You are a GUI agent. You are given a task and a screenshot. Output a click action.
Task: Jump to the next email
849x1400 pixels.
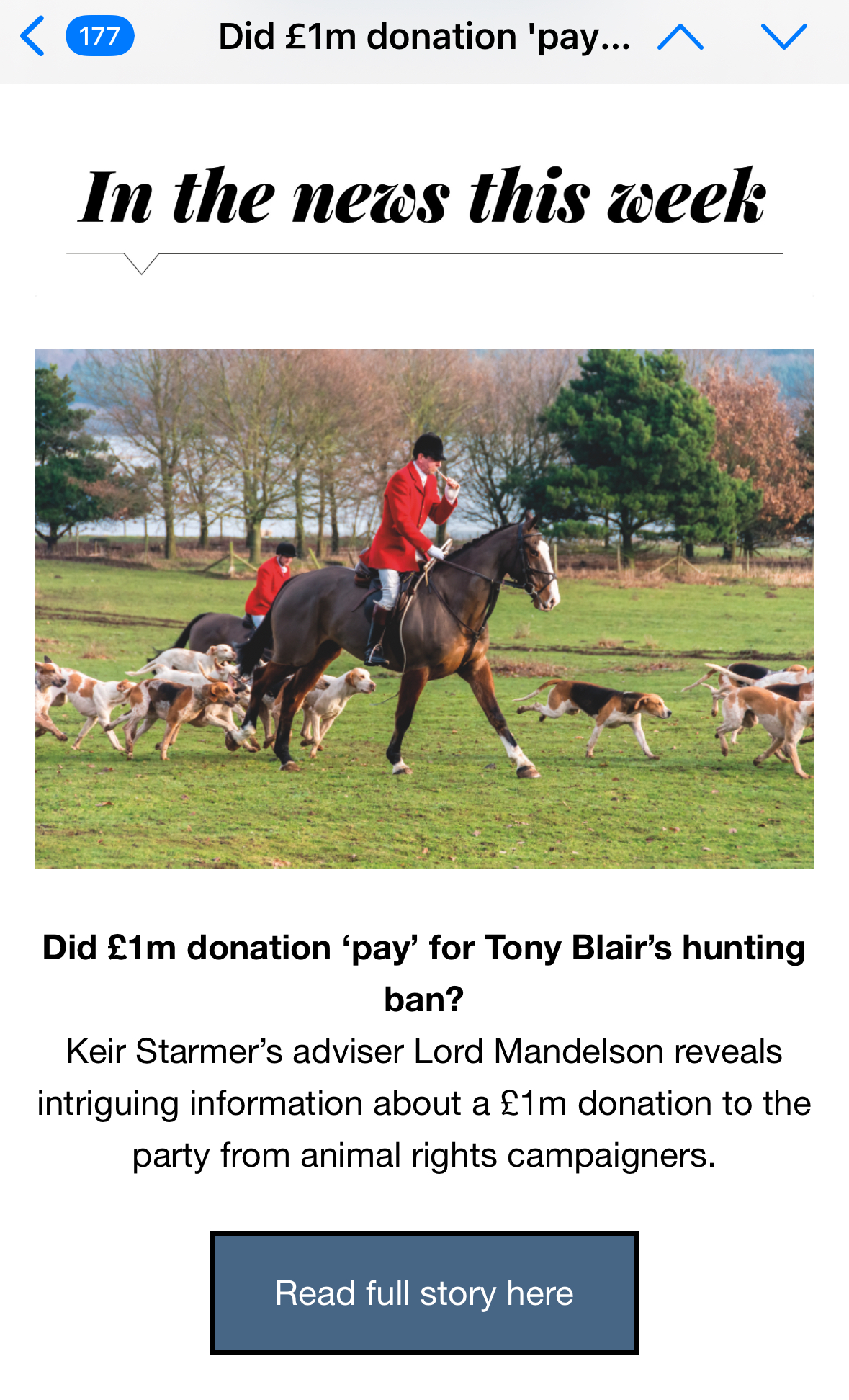tap(783, 37)
